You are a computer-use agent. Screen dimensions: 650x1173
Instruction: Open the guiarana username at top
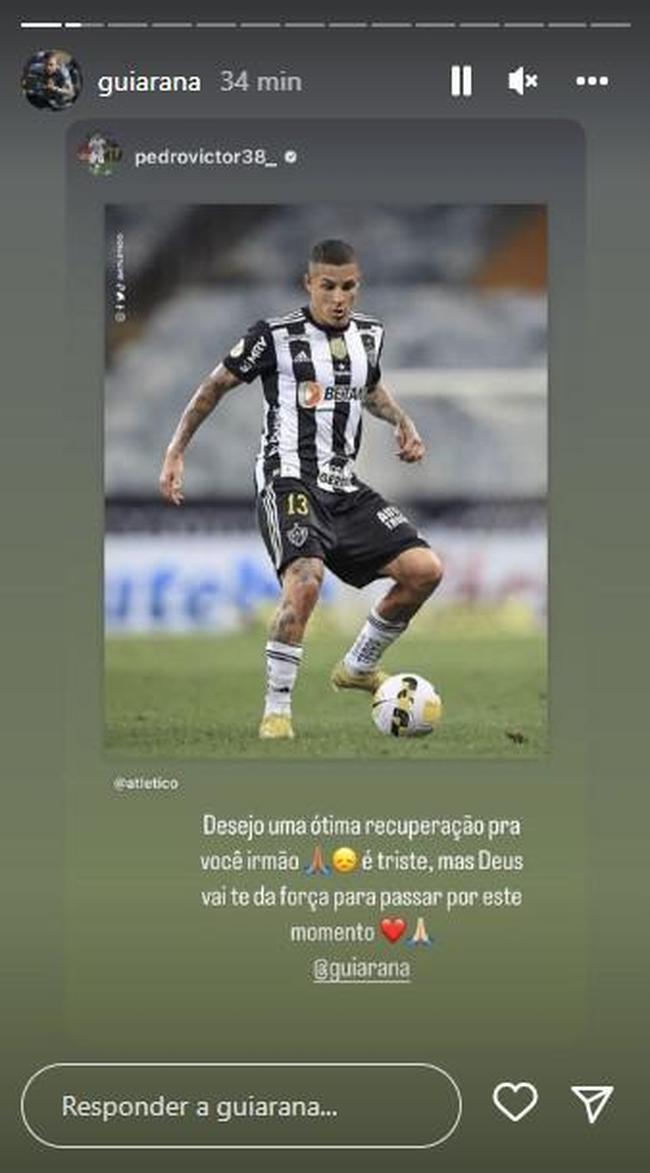click(149, 82)
